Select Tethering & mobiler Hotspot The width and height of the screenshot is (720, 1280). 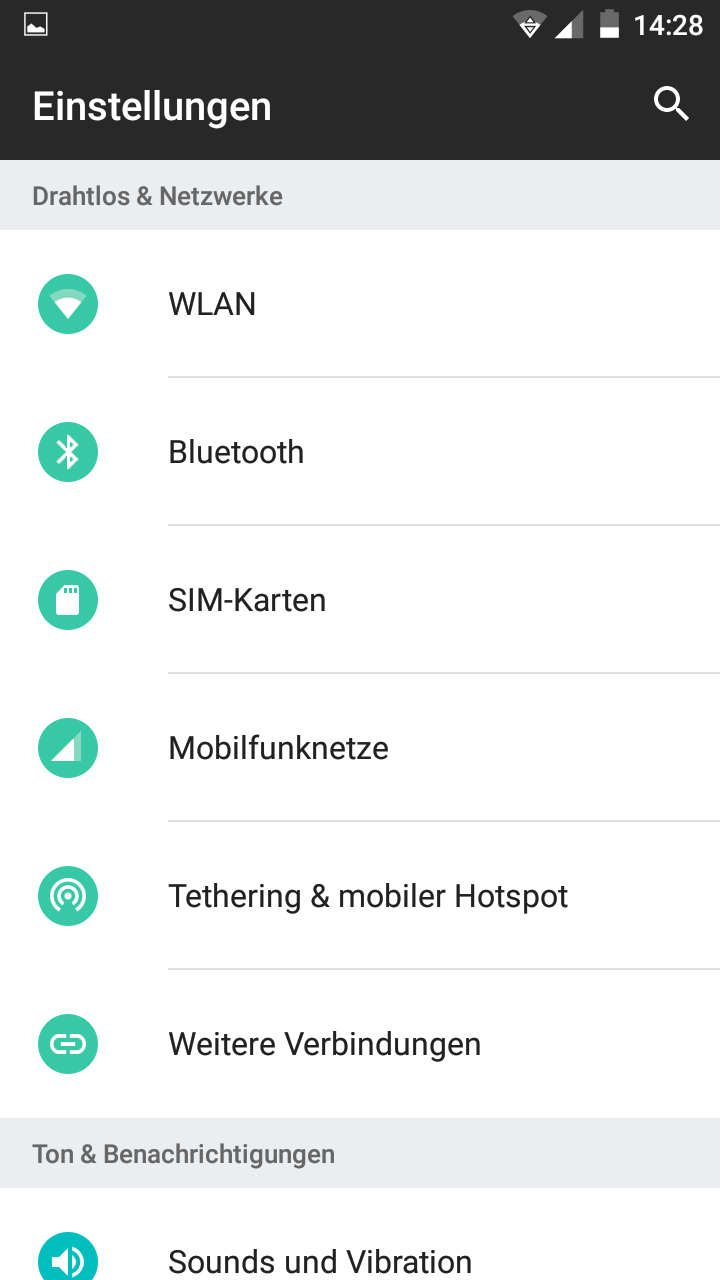click(x=360, y=896)
